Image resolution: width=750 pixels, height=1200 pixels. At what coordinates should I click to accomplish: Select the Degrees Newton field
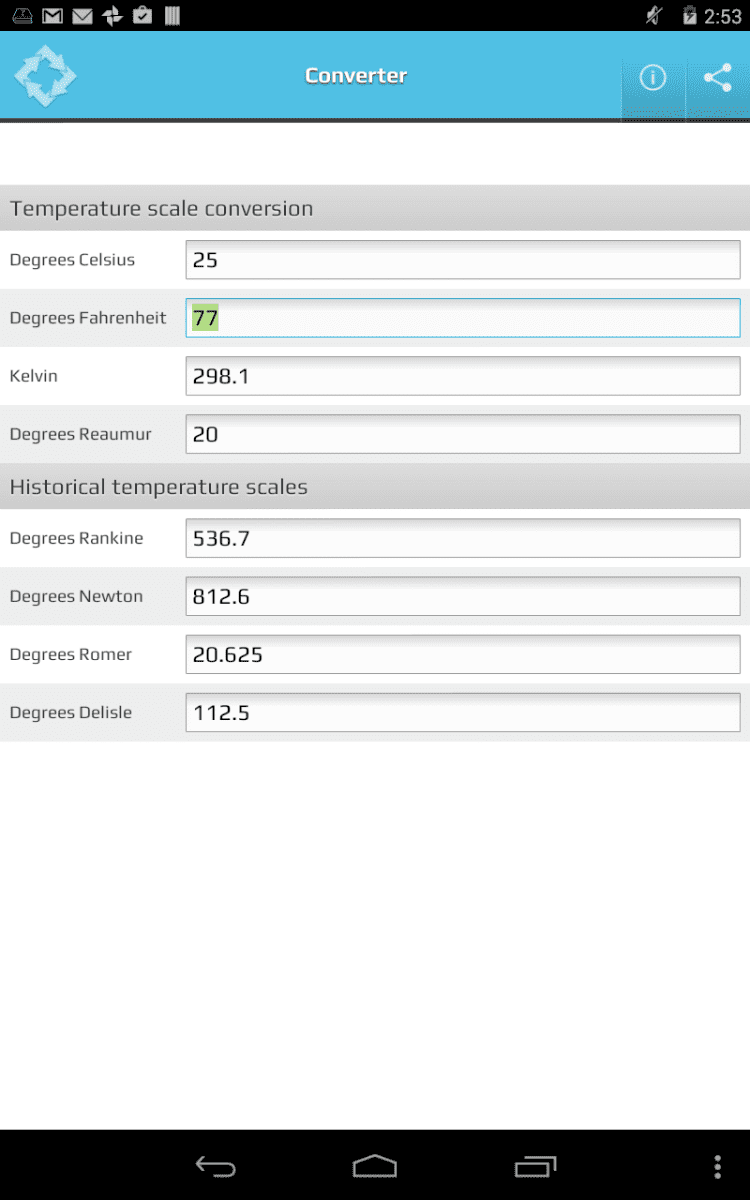click(x=462, y=596)
